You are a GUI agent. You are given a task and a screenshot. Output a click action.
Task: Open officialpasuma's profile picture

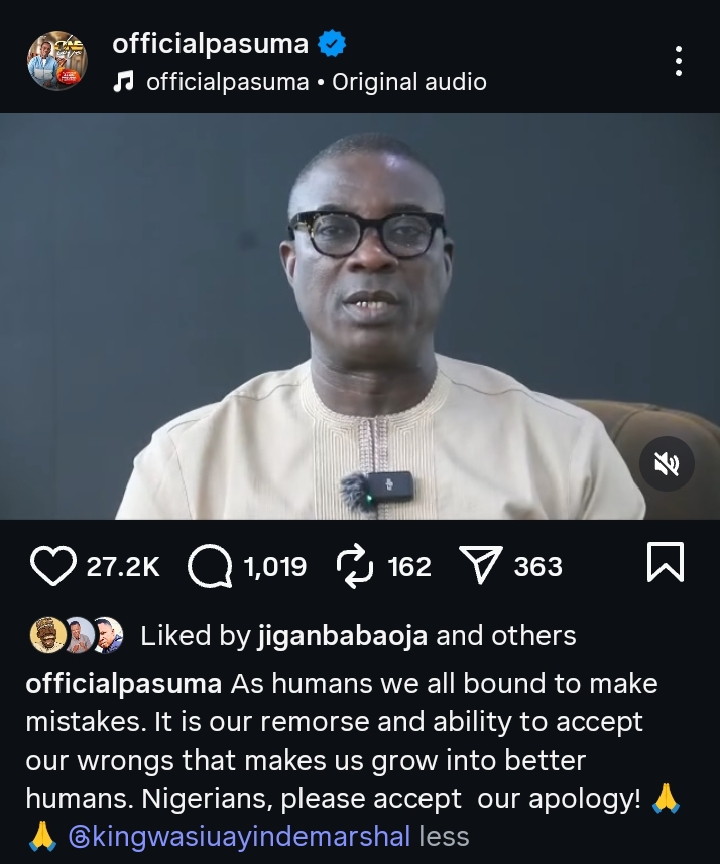click(57, 62)
